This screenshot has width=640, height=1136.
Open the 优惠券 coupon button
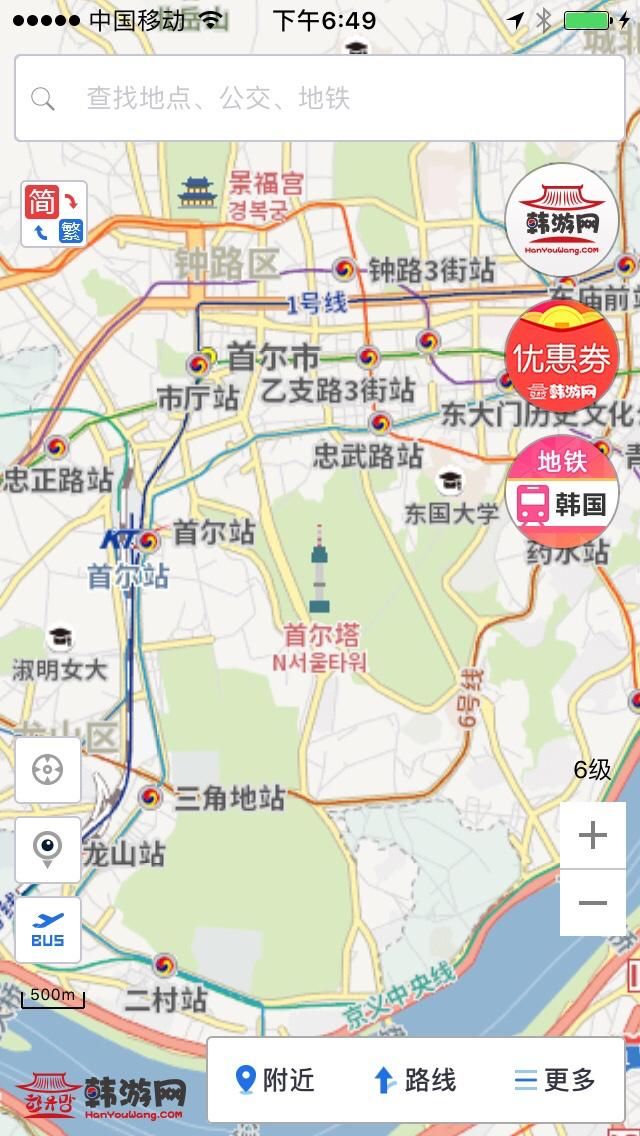click(x=561, y=357)
